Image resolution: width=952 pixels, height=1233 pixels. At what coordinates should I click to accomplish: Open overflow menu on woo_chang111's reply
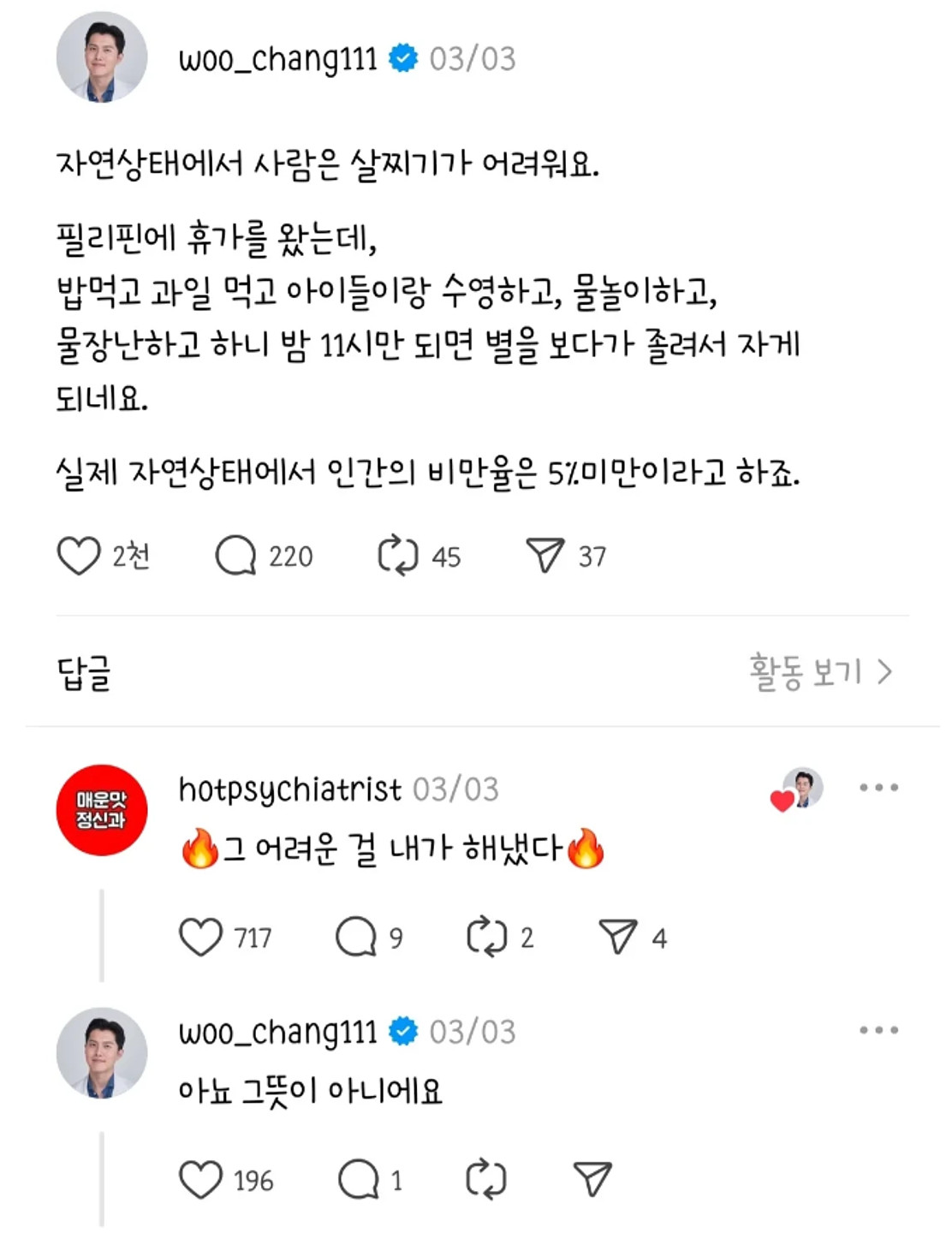(879, 1030)
